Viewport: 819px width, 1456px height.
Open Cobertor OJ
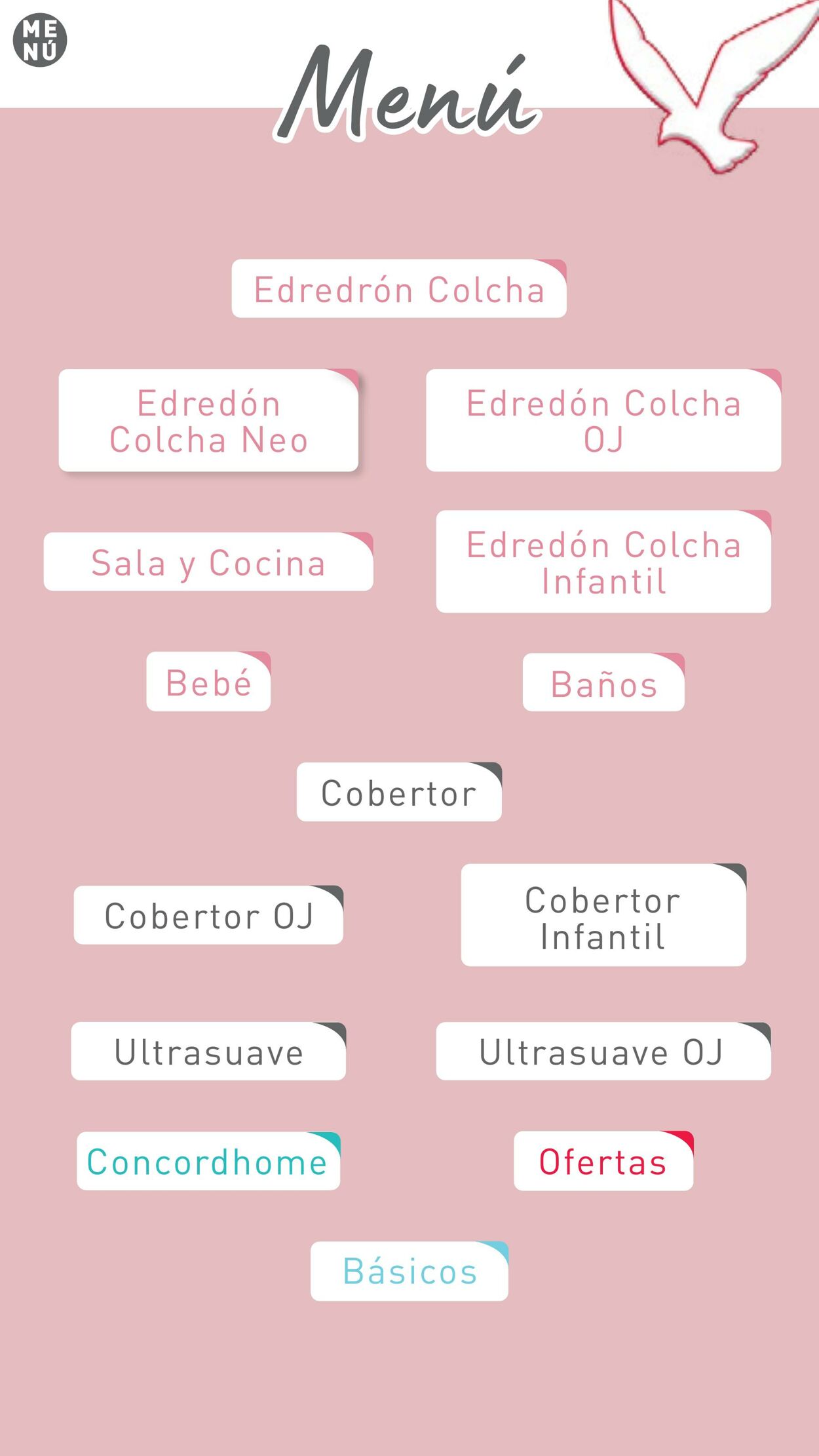[208, 915]
